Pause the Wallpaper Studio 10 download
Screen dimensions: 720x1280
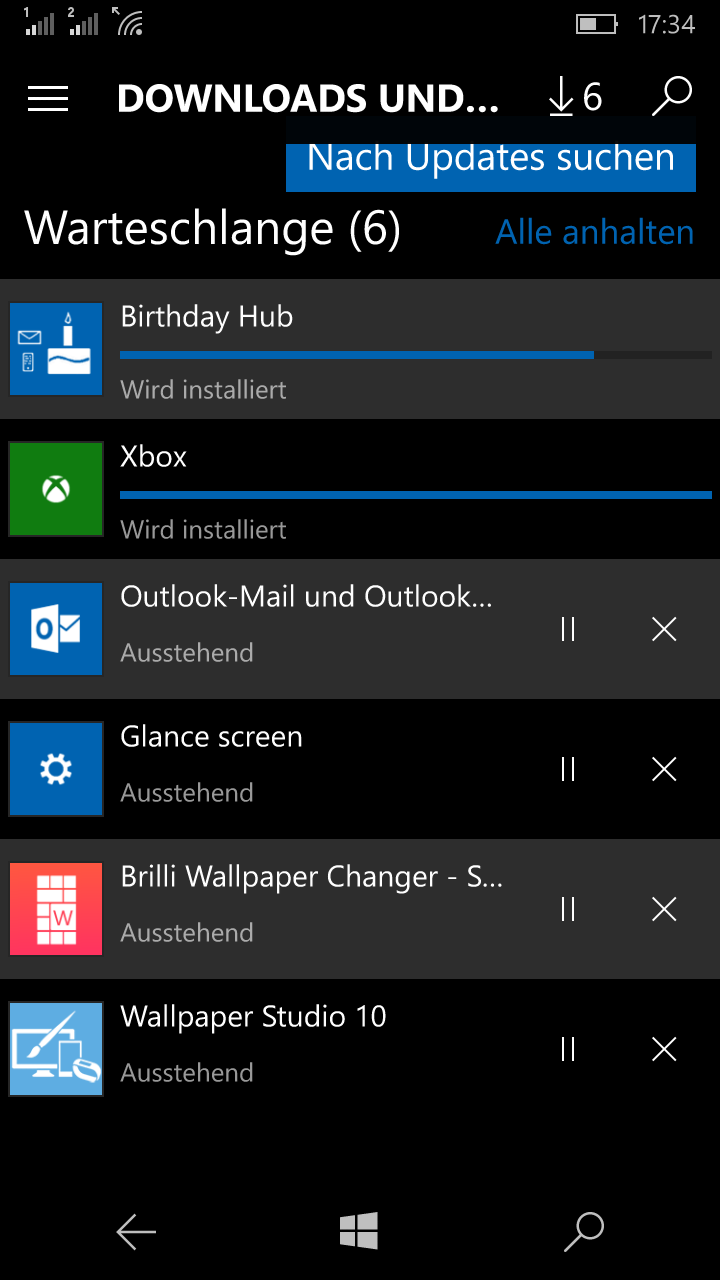[568, 1049]
